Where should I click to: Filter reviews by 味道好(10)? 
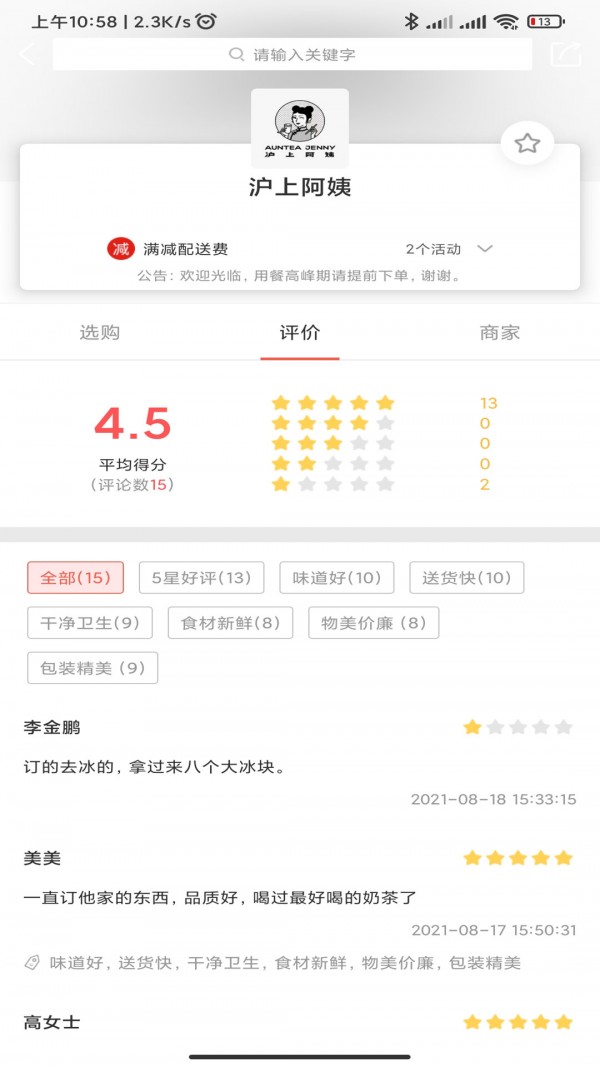(x=336, y=577)
